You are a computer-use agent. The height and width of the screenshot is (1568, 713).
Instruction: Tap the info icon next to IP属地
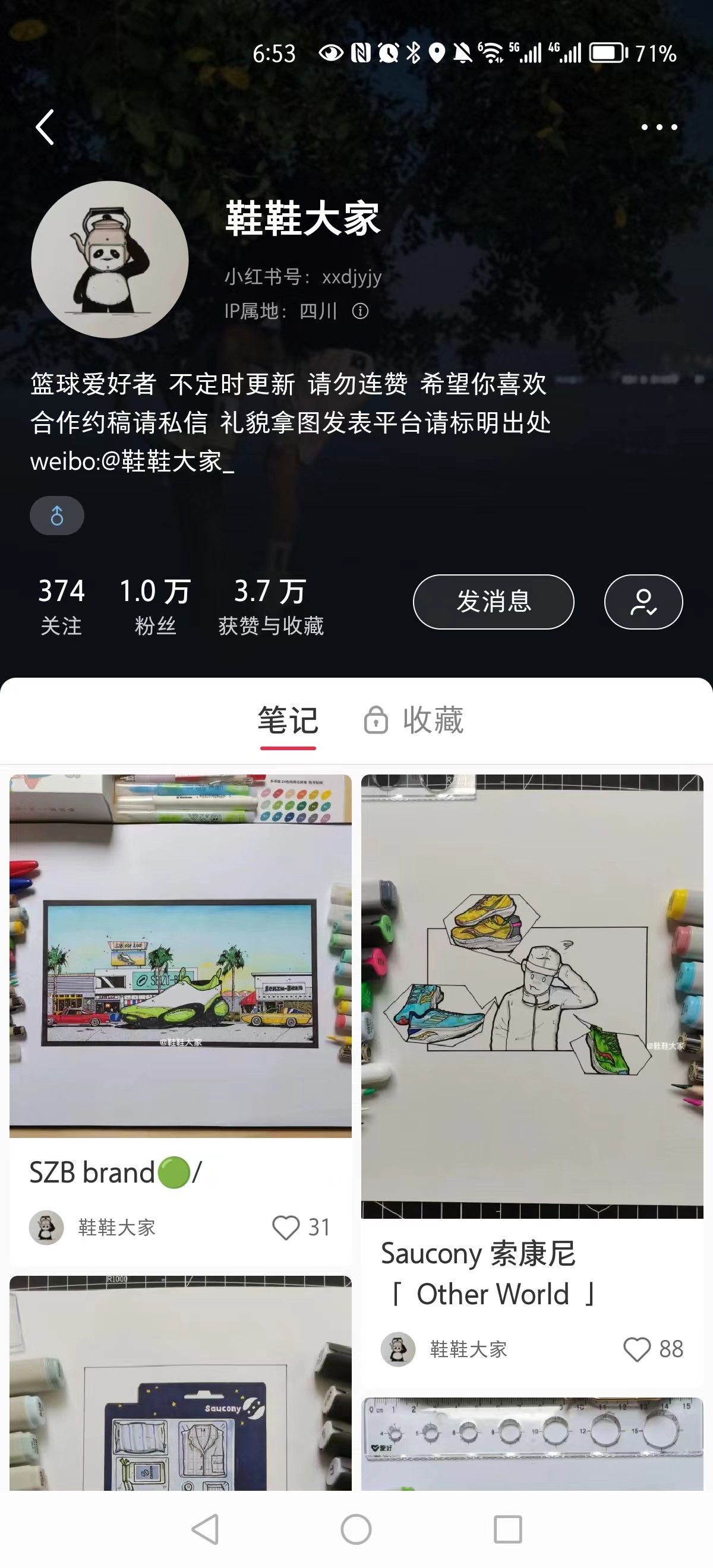pyautogui.click(x=361, y=312)
